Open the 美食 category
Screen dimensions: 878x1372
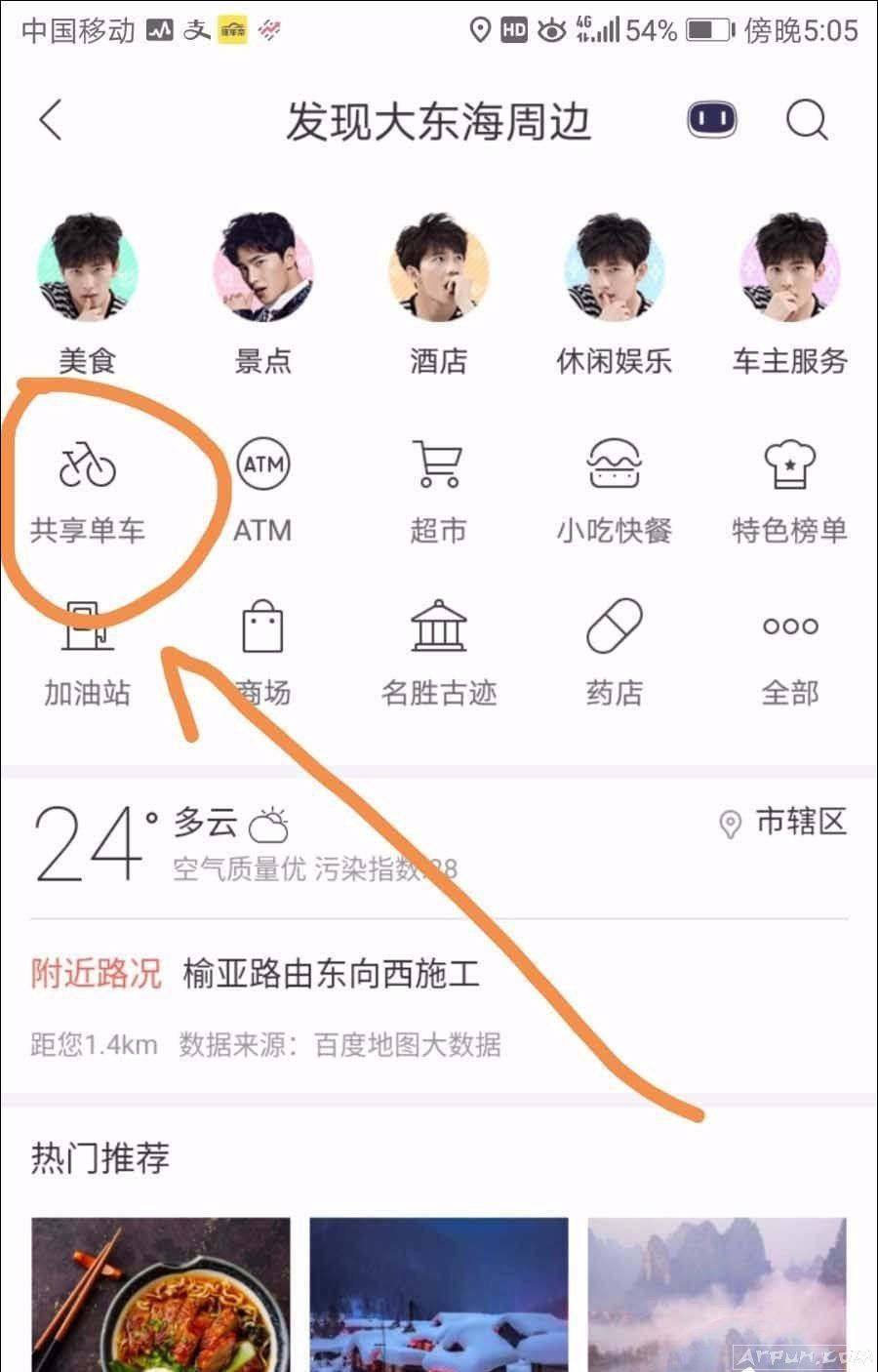point(88,293)
